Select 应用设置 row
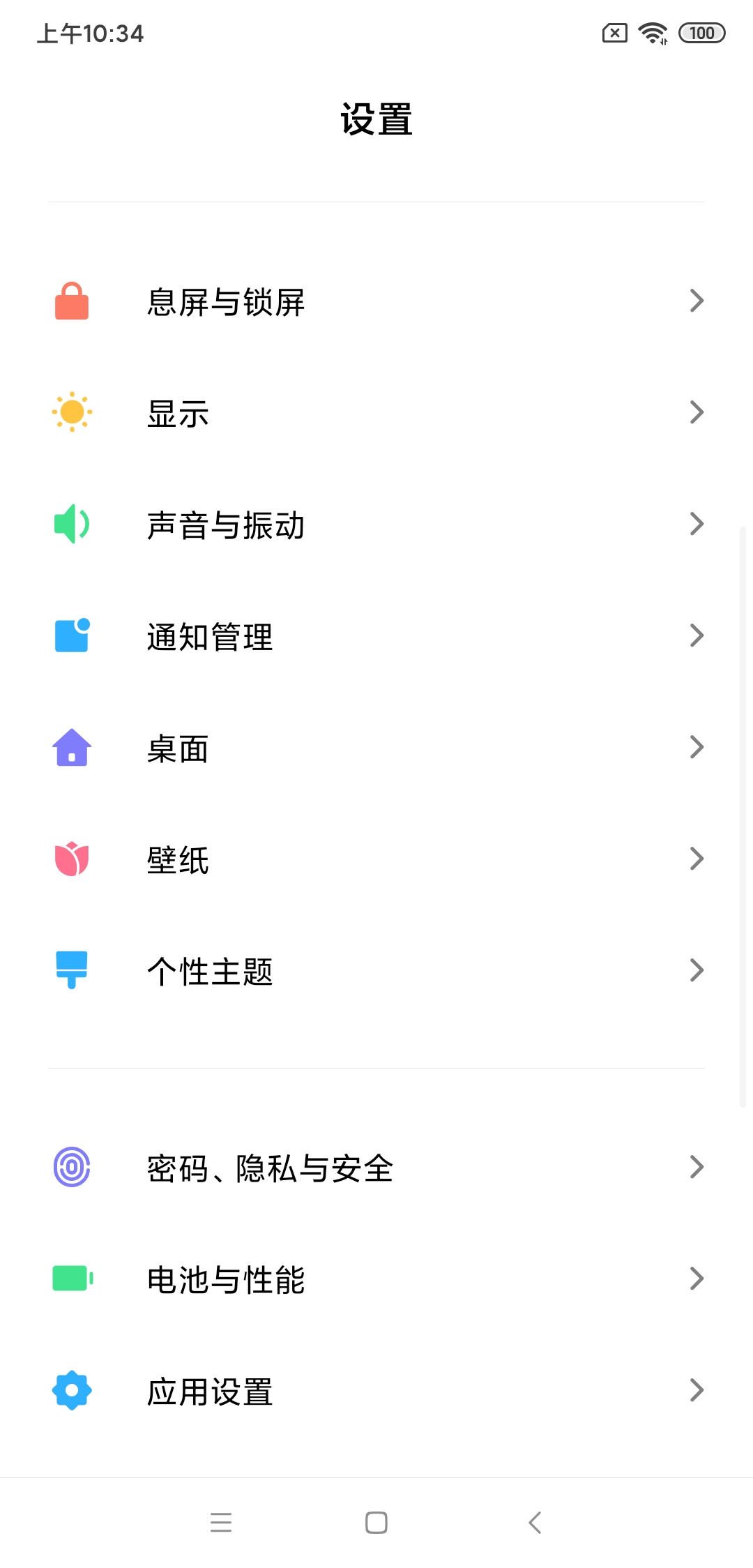Image resolution: width=753 pixels, height=1568 pixels. pyautogui.click(x=376, y=1391)
